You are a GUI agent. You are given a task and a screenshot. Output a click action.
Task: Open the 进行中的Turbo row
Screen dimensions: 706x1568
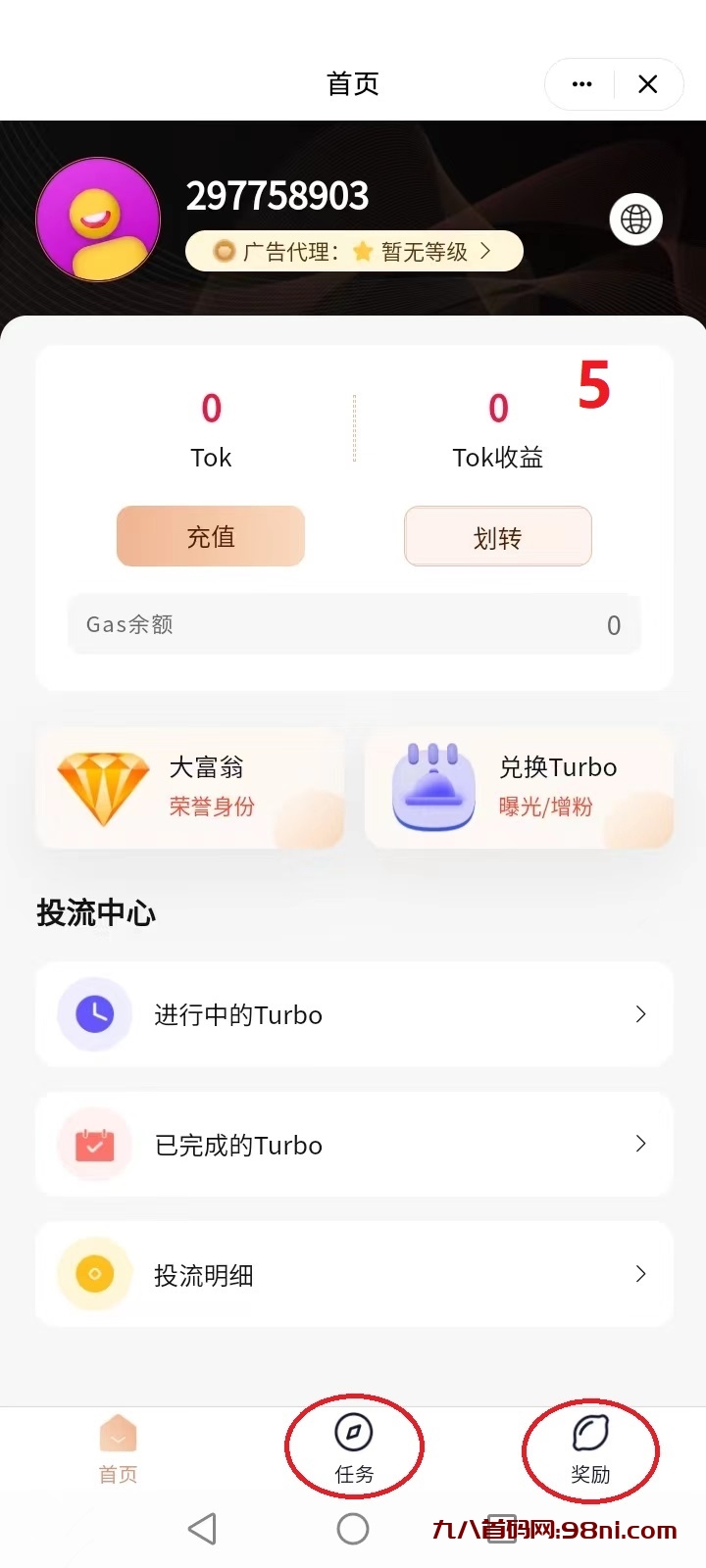pyautogui.click(x=354, y=1014)
